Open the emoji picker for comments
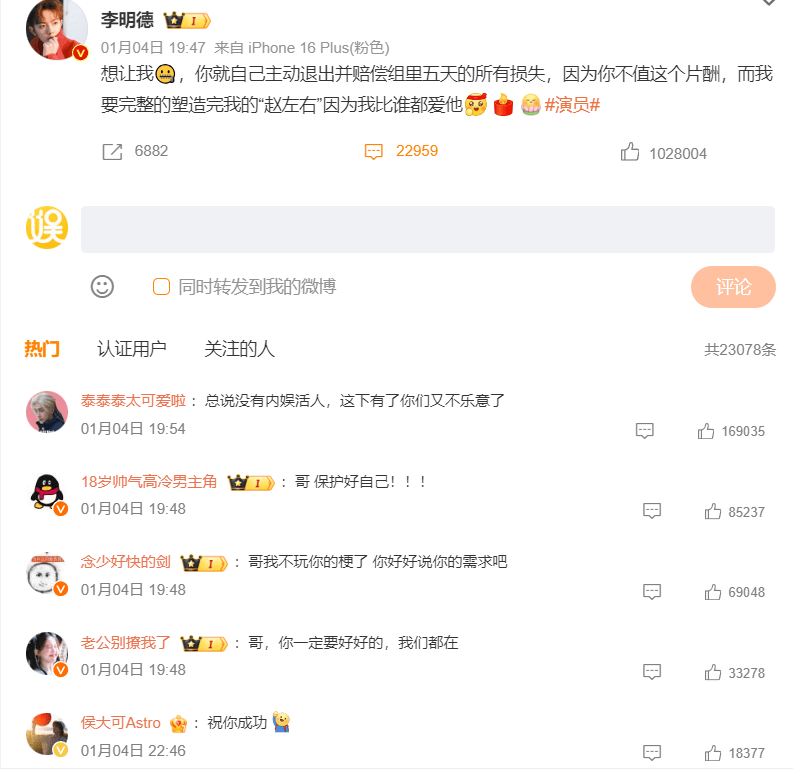This screenshot has width=793, height=770. tap(102, 287)
